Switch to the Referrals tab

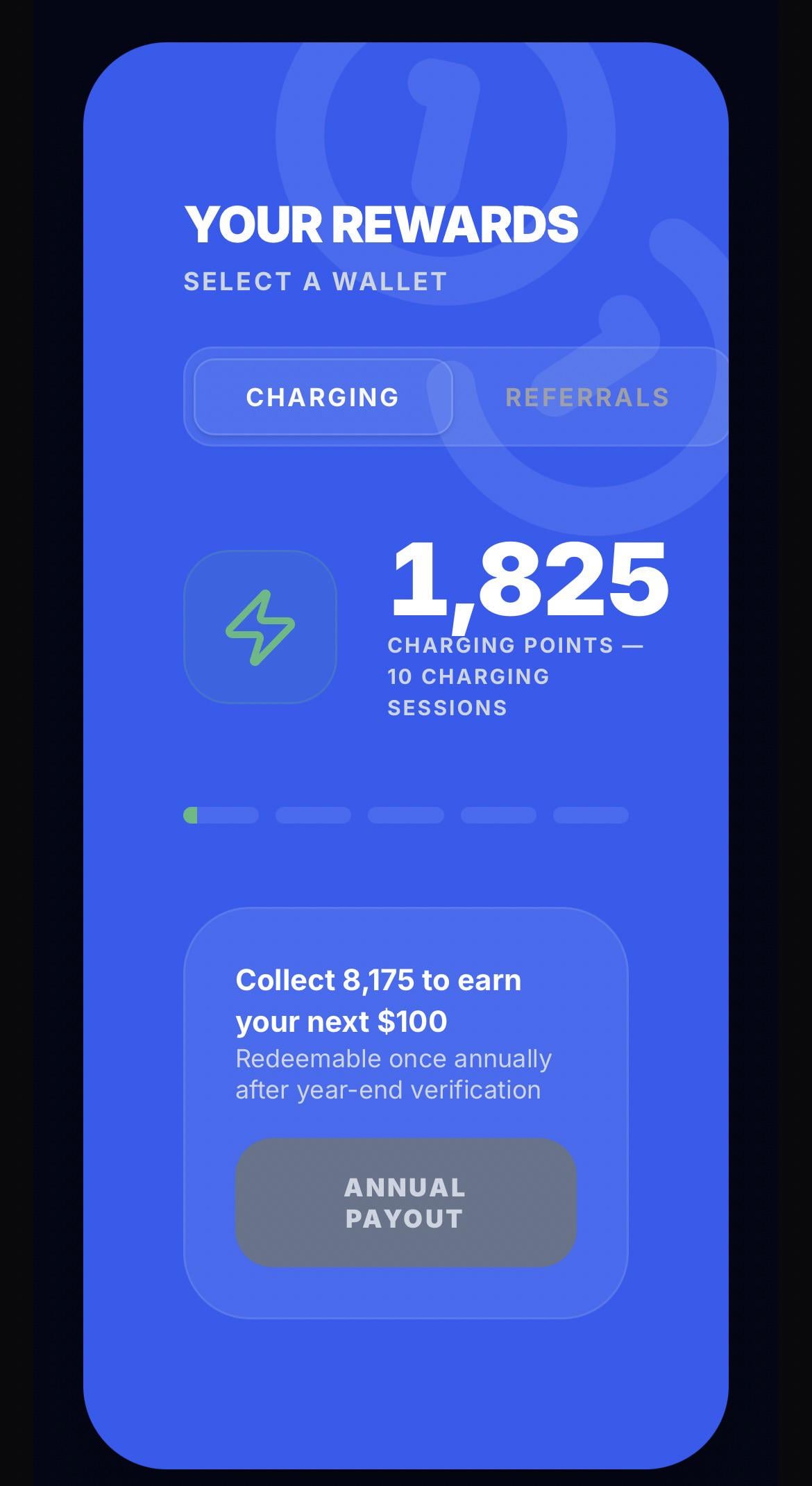[x=587, y=397]
